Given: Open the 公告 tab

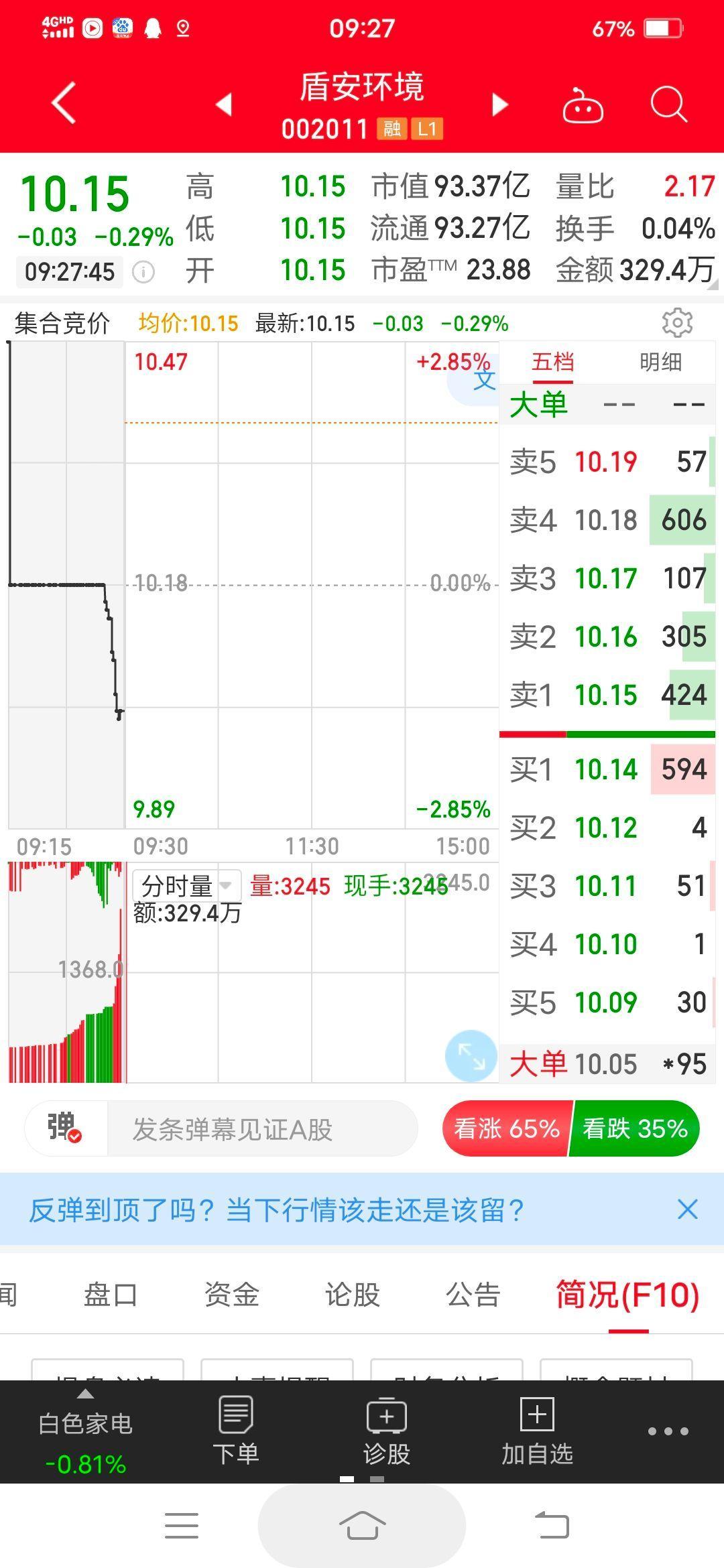Looking at the screenshot, I should [x=473, y=1294].
